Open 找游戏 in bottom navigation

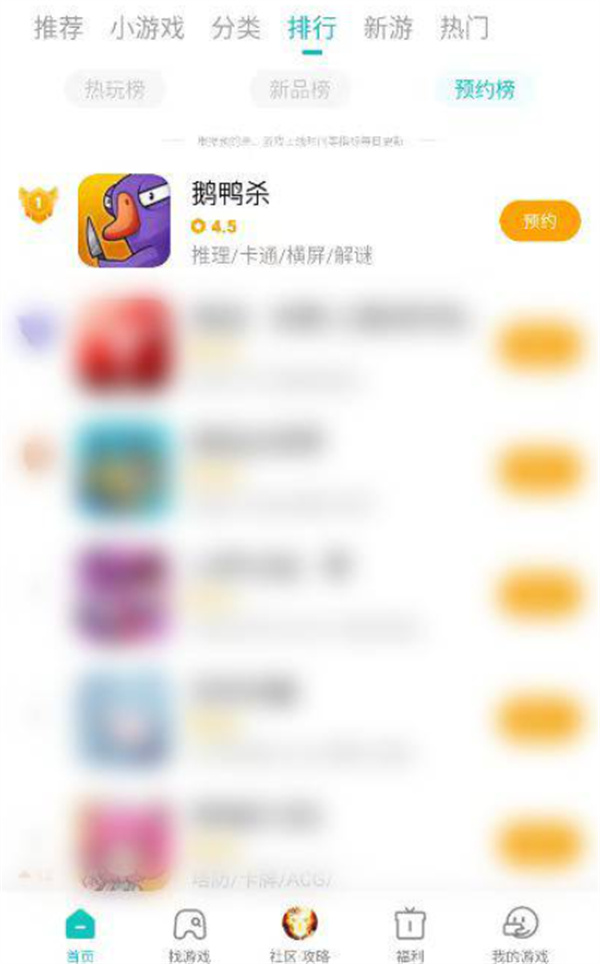point(190,934)
